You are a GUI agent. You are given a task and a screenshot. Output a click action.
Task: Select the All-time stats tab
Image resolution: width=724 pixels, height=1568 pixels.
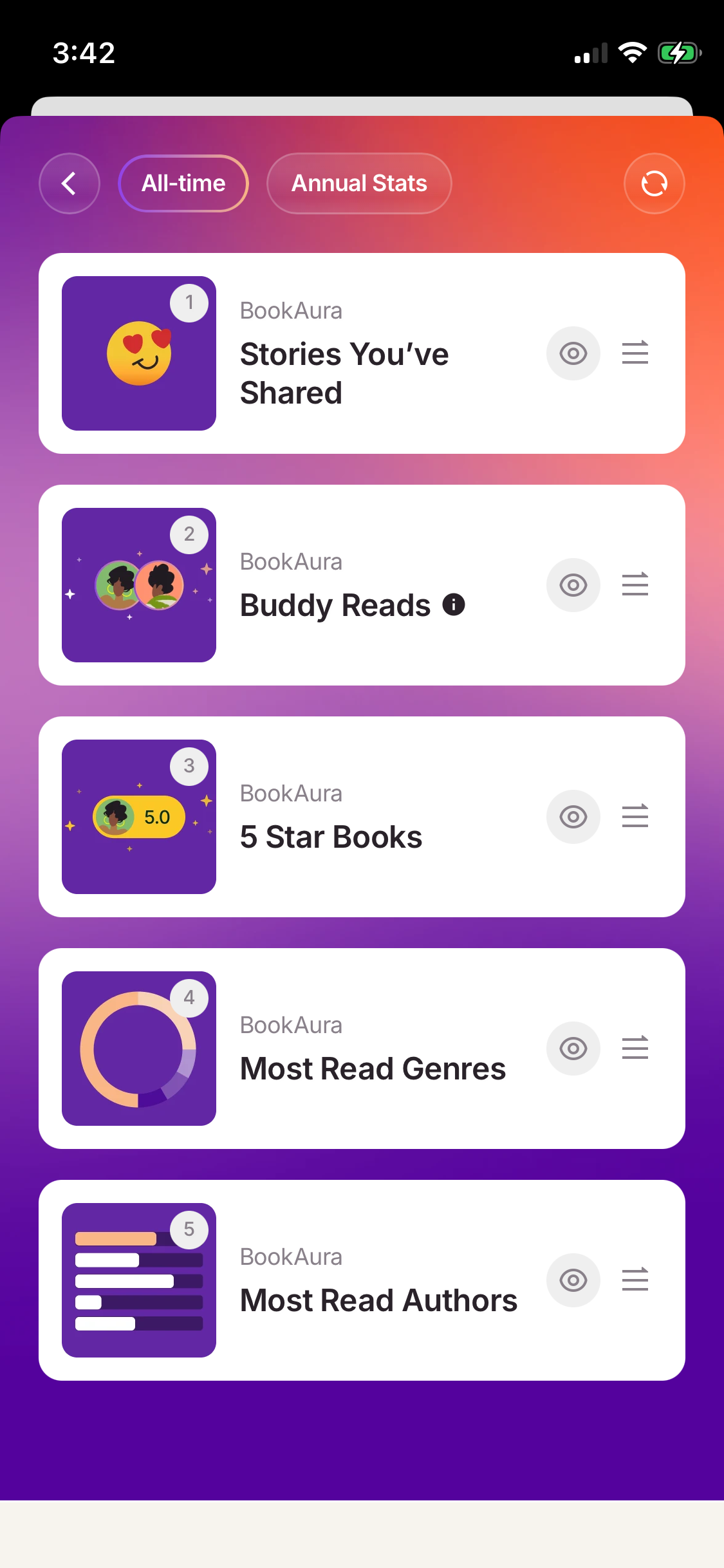(x=183, y=183)
